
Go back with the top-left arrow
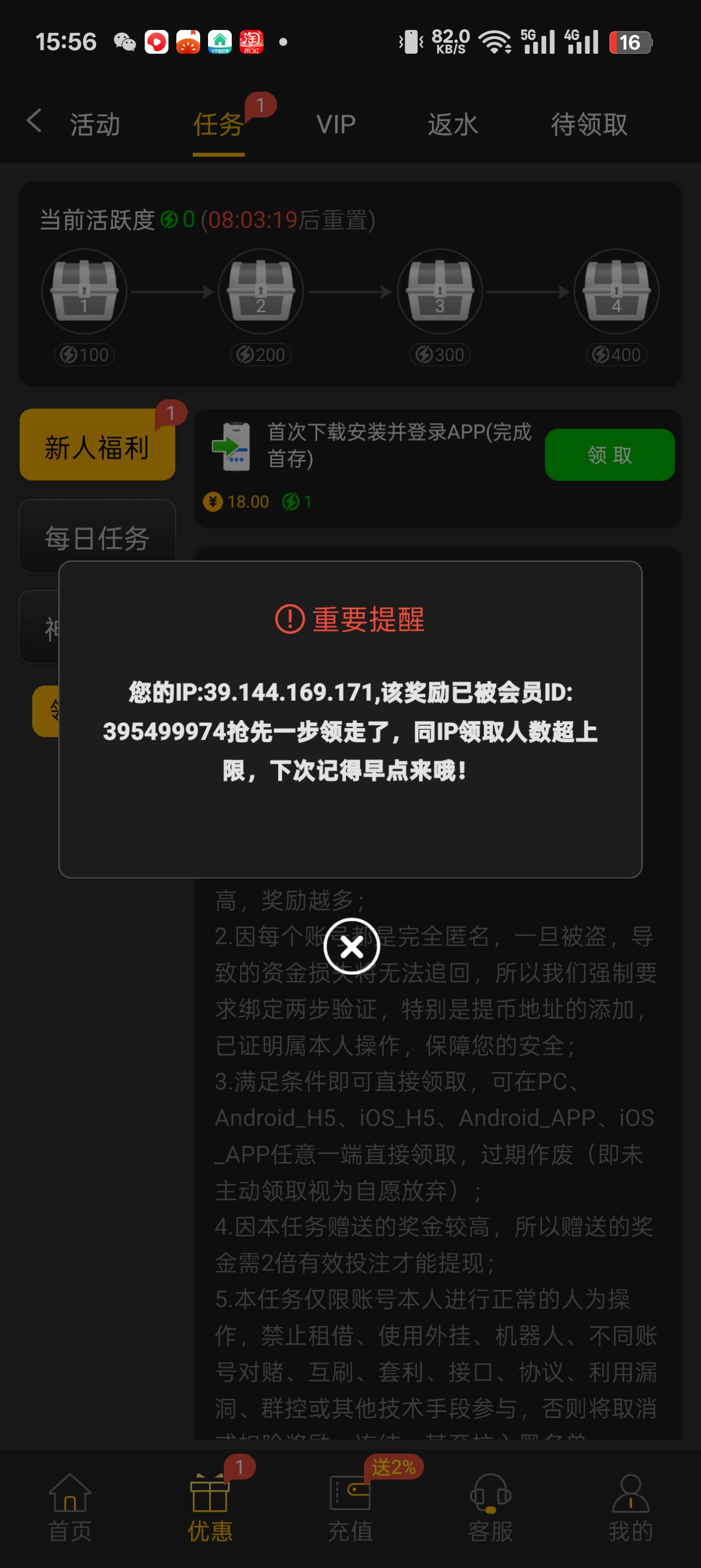[34, 120]
